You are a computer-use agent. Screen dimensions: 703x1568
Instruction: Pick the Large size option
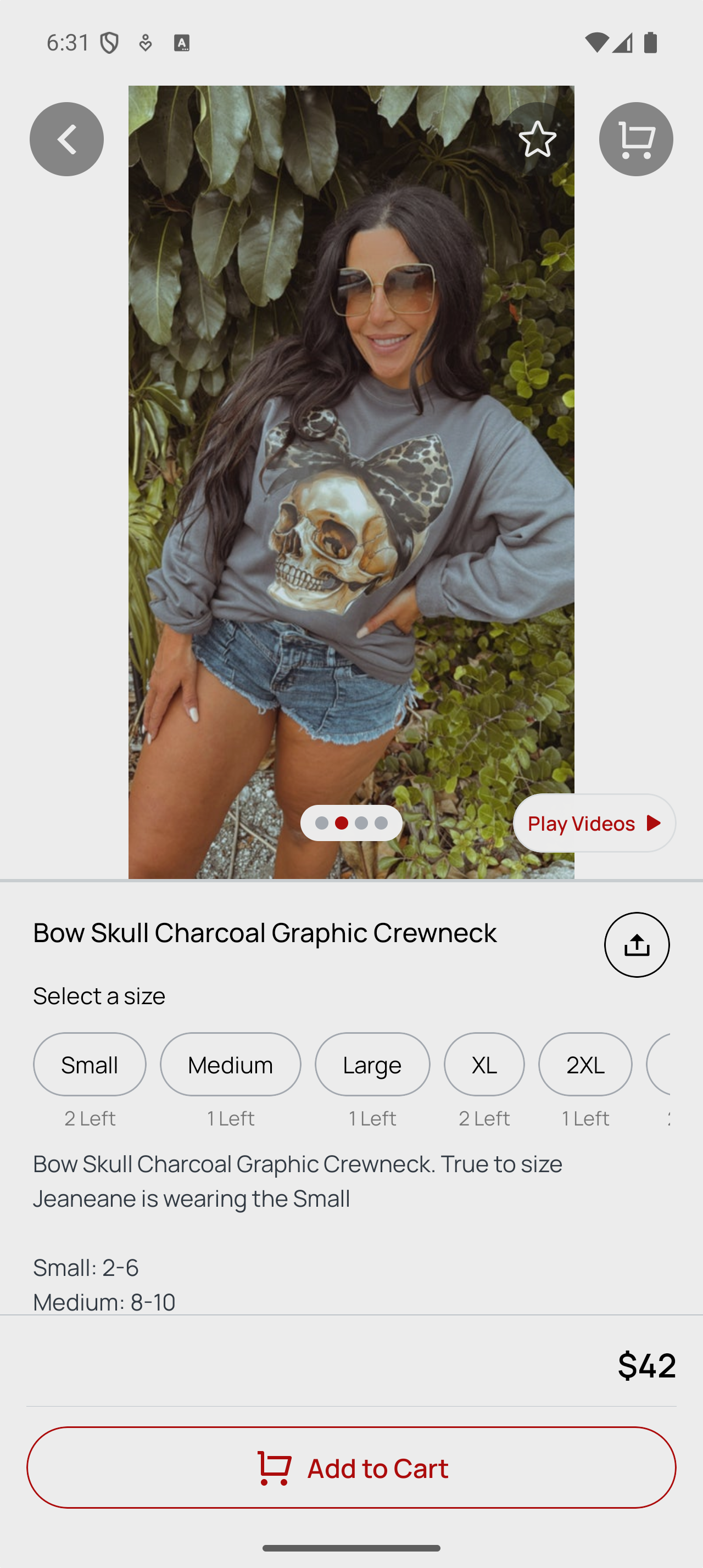tap(372, 1064)
